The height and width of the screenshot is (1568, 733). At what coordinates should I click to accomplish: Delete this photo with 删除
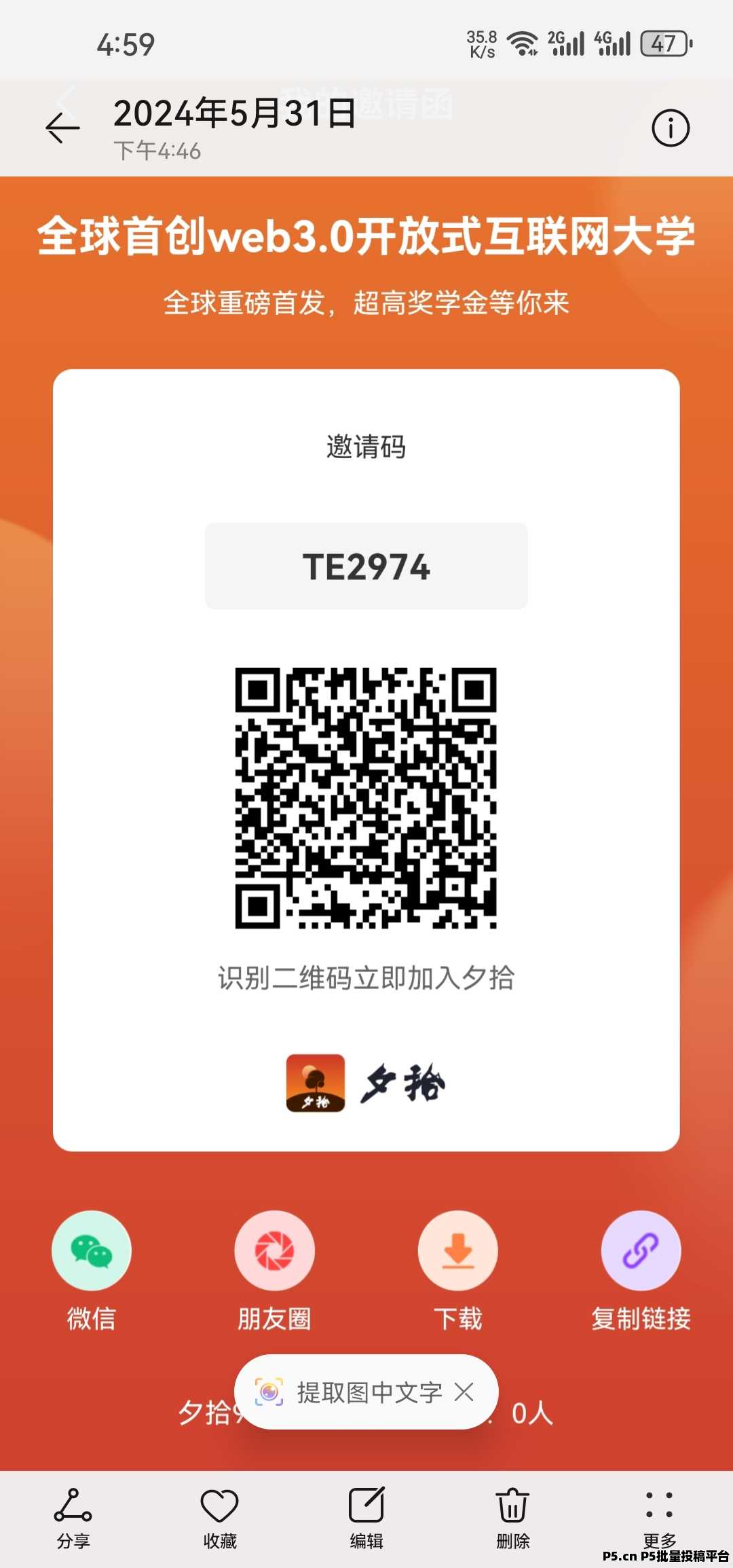513,1518
